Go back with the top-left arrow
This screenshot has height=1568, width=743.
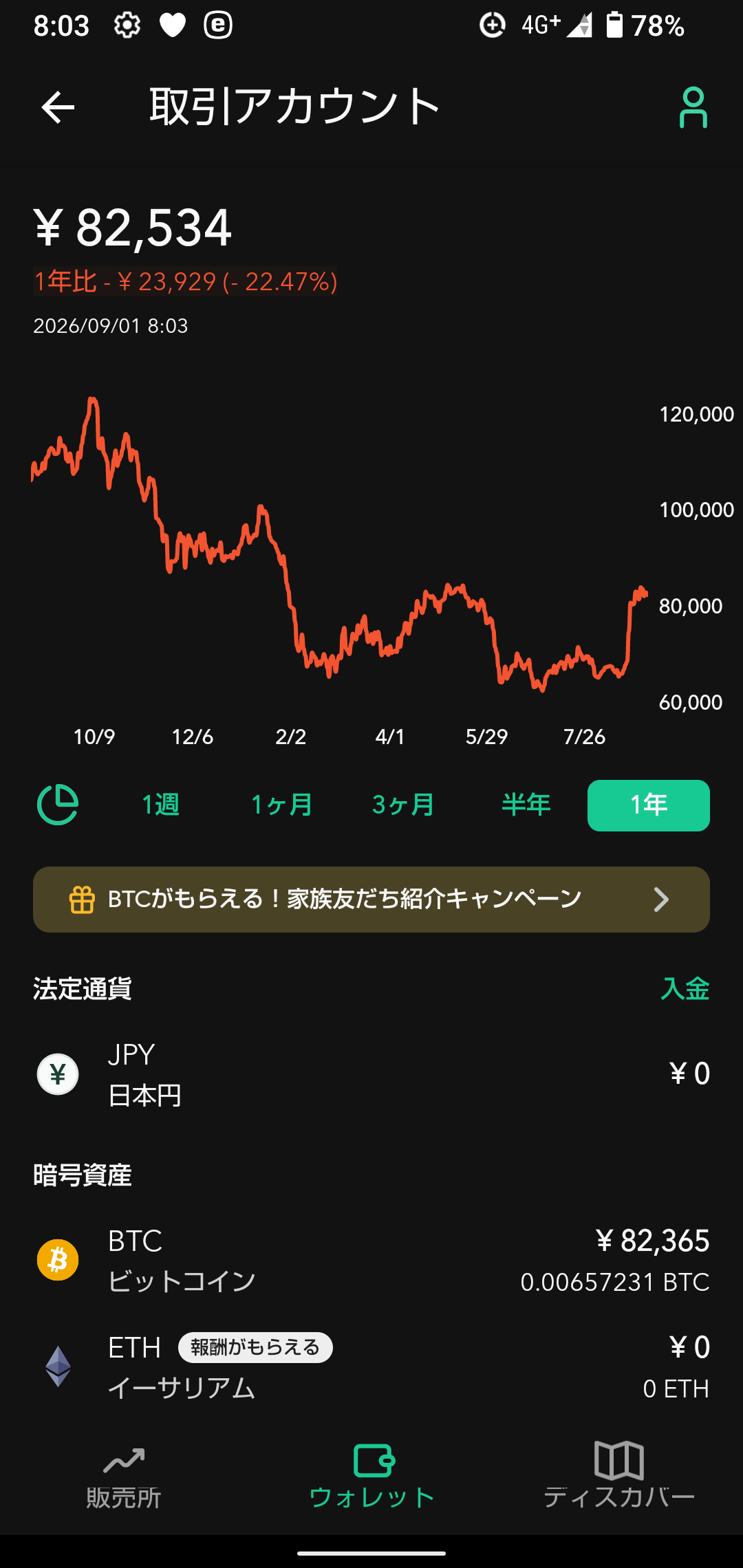tap(58, 107)
